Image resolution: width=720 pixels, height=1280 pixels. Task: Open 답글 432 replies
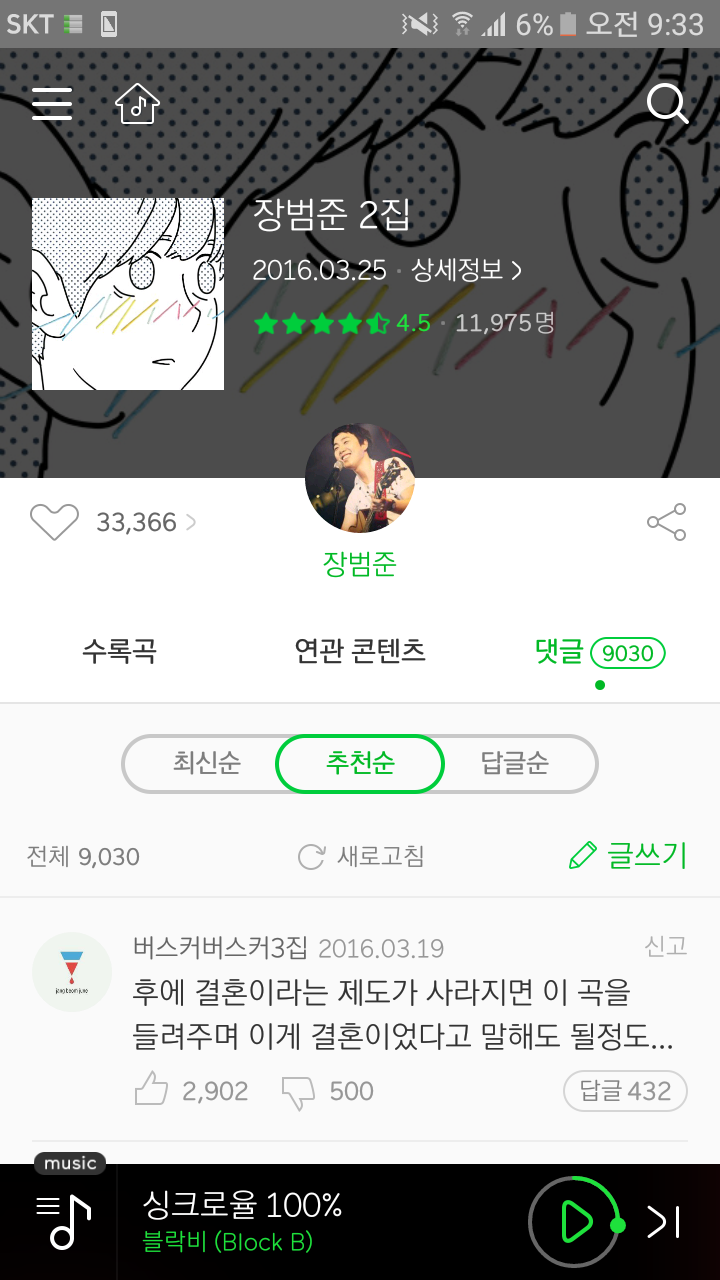tap(625, 1091)
